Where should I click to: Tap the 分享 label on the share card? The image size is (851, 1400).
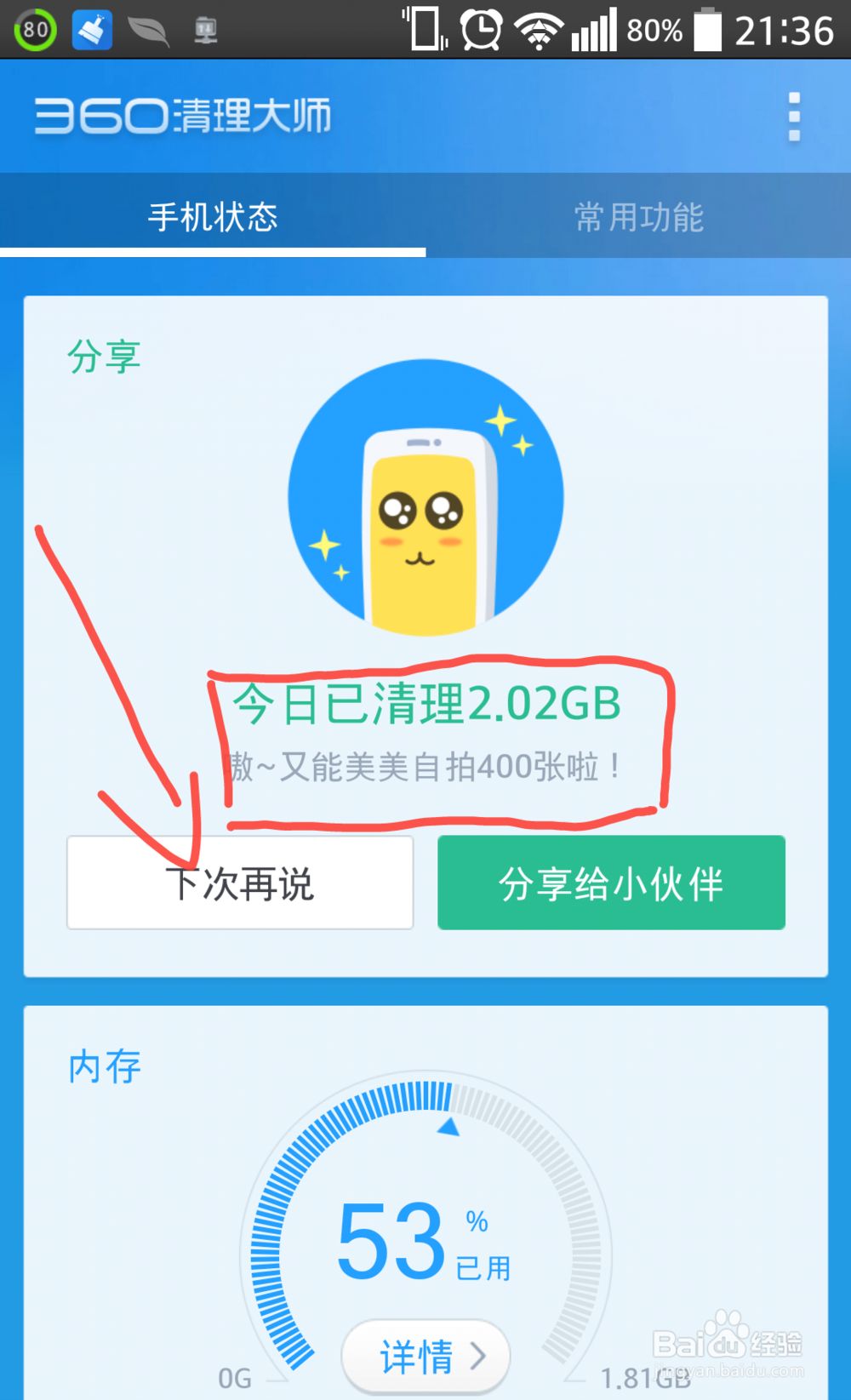(104, 356)
